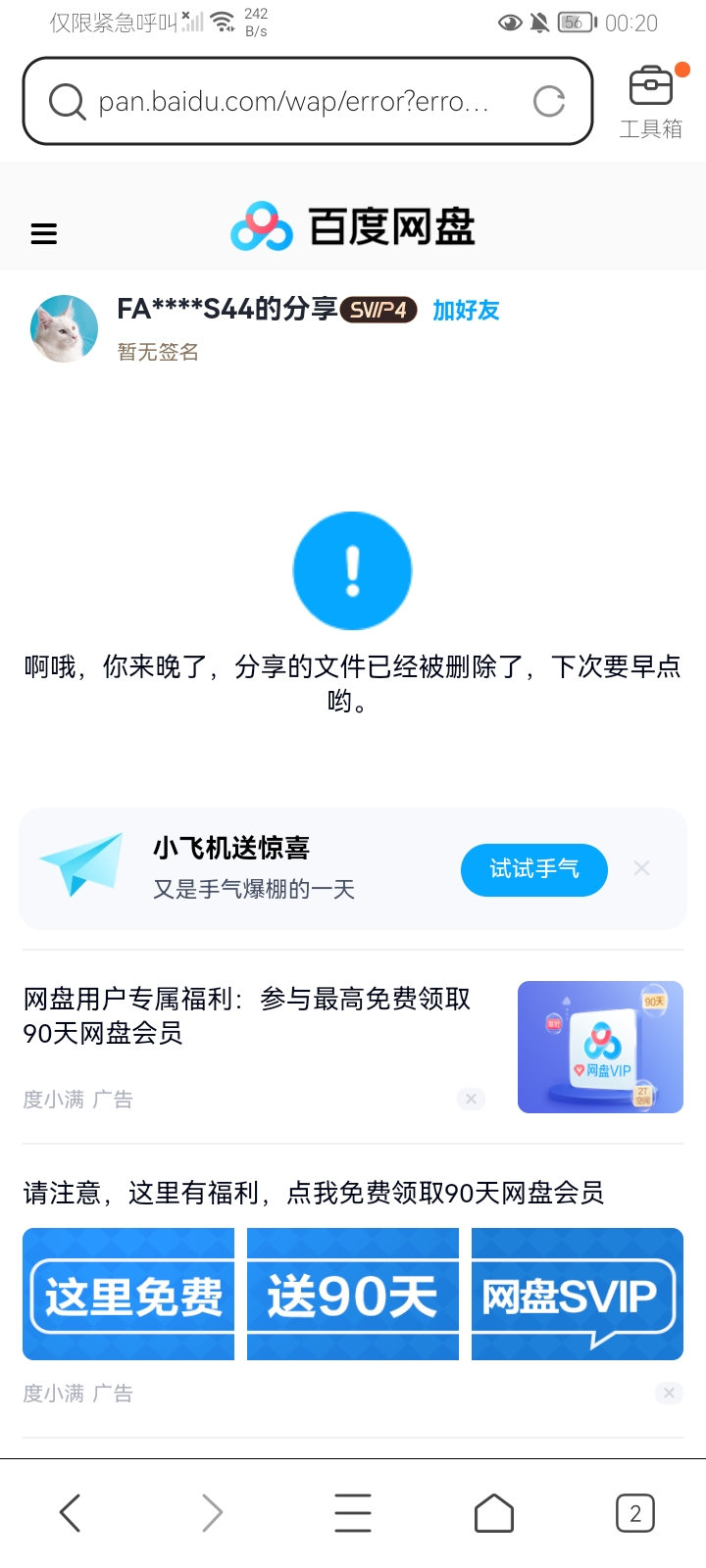Tap the 试试手气 button

(x=533, y=869)
